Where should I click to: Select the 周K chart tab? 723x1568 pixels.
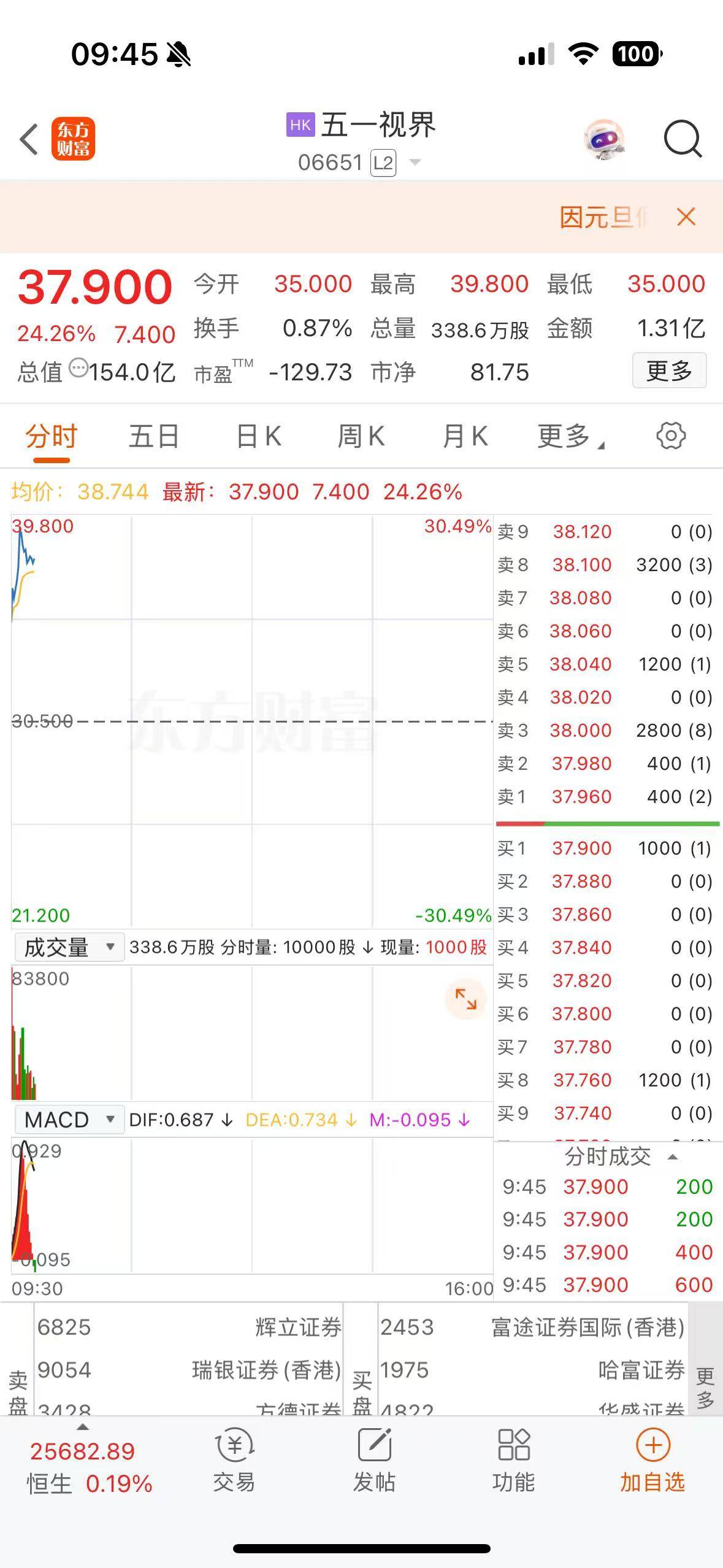[361, 437]
